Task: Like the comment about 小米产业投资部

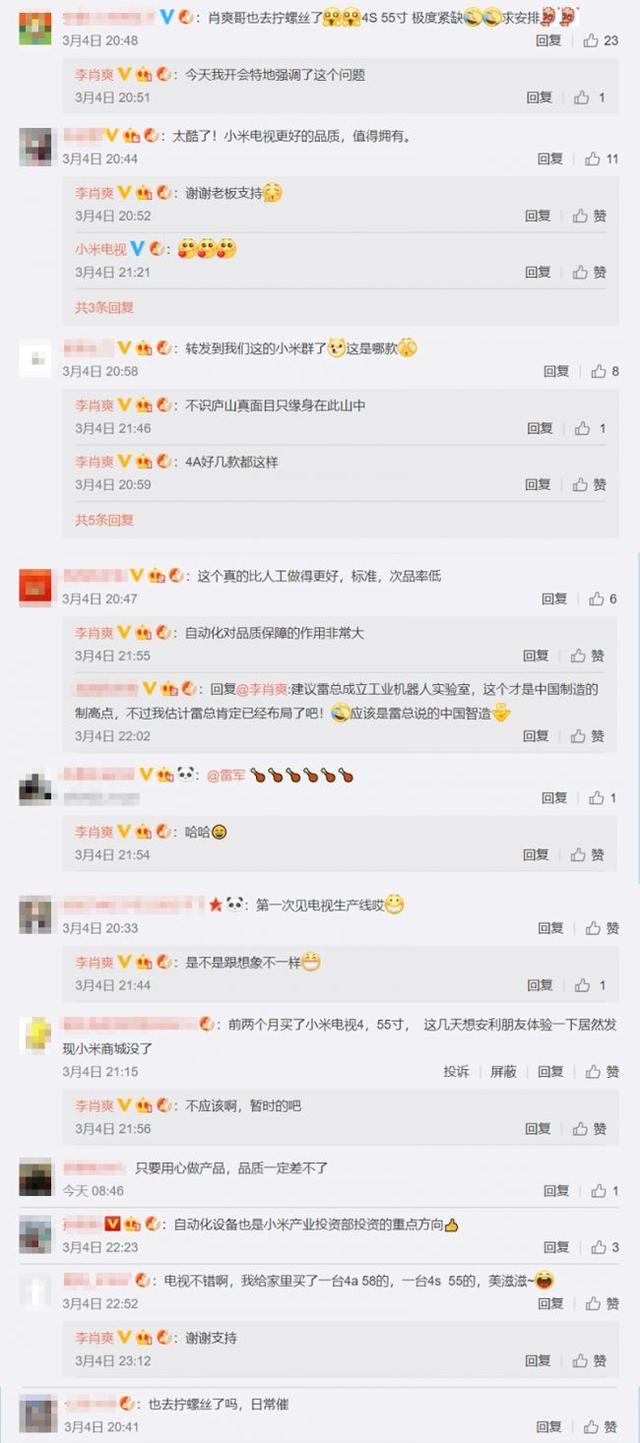Action: pos(604,1248)
